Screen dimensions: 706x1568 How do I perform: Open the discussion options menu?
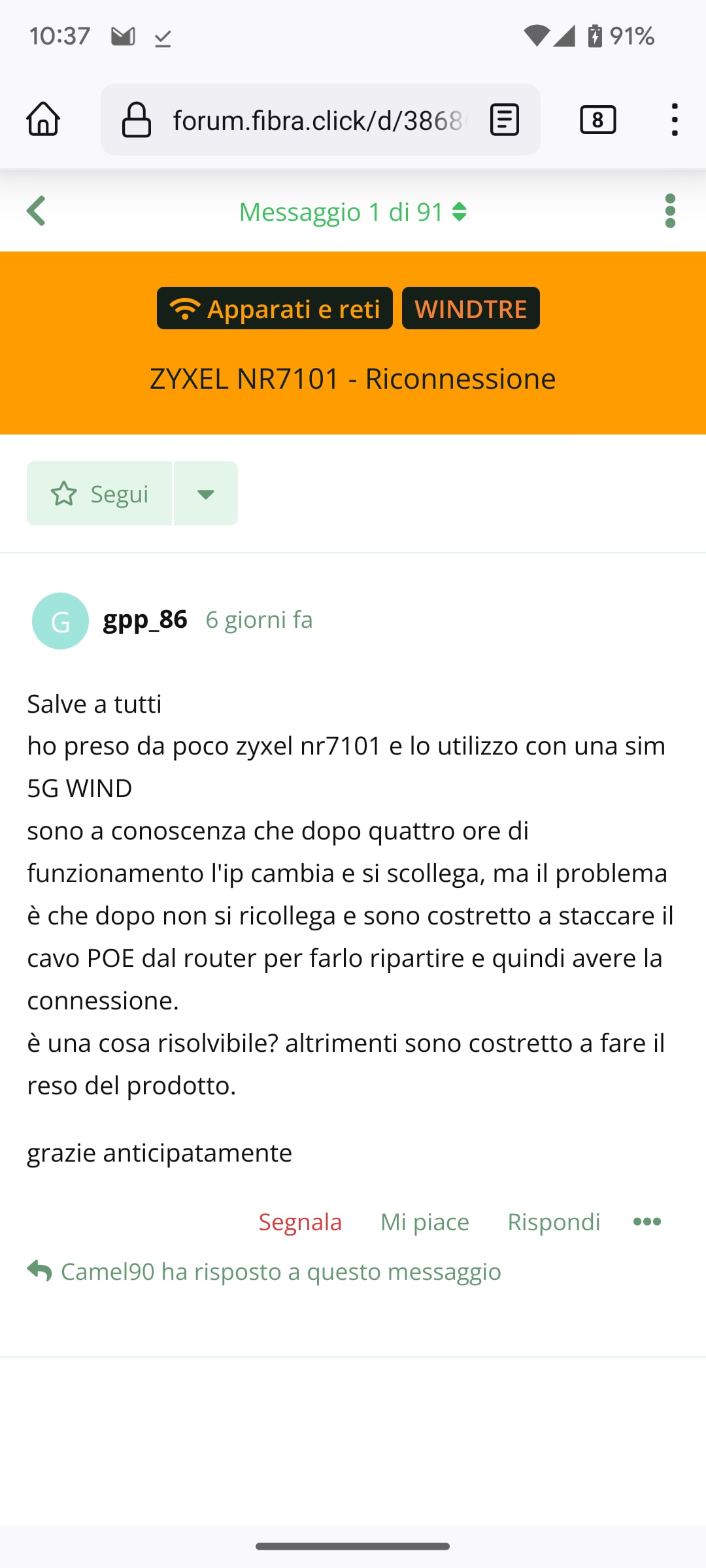(669, 211)
